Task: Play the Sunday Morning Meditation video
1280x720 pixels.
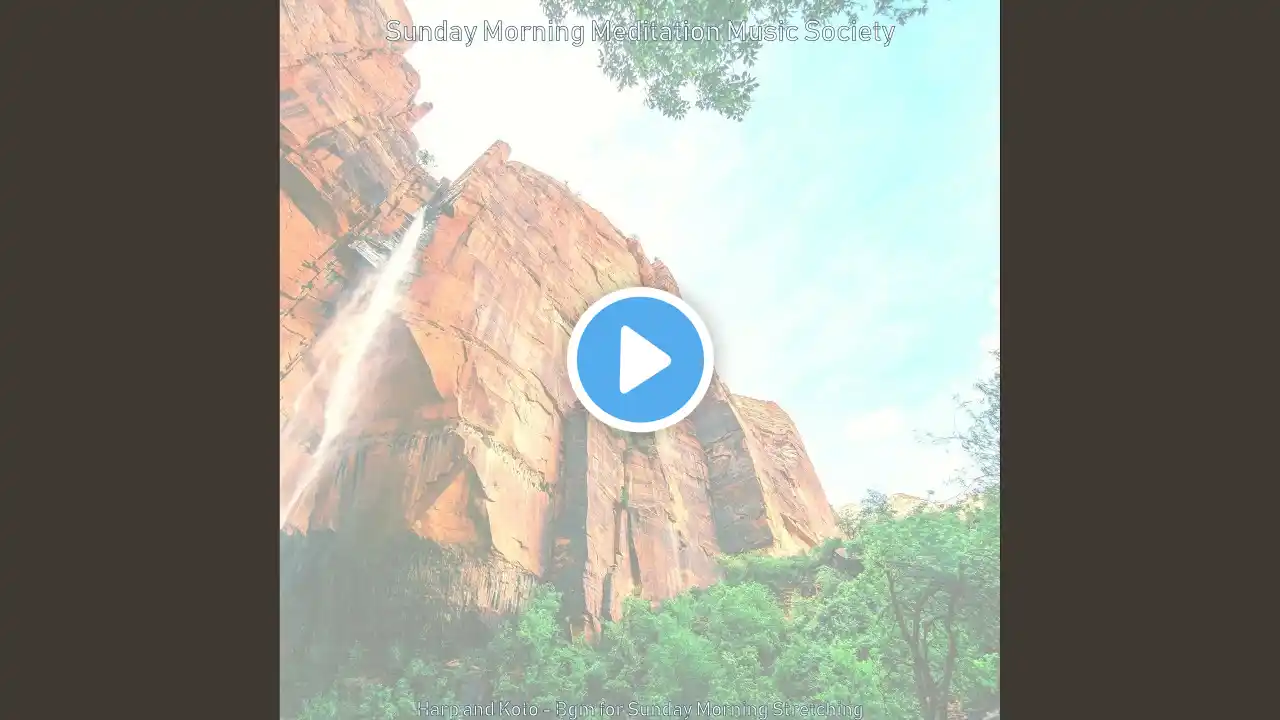Action: point(640,359)
